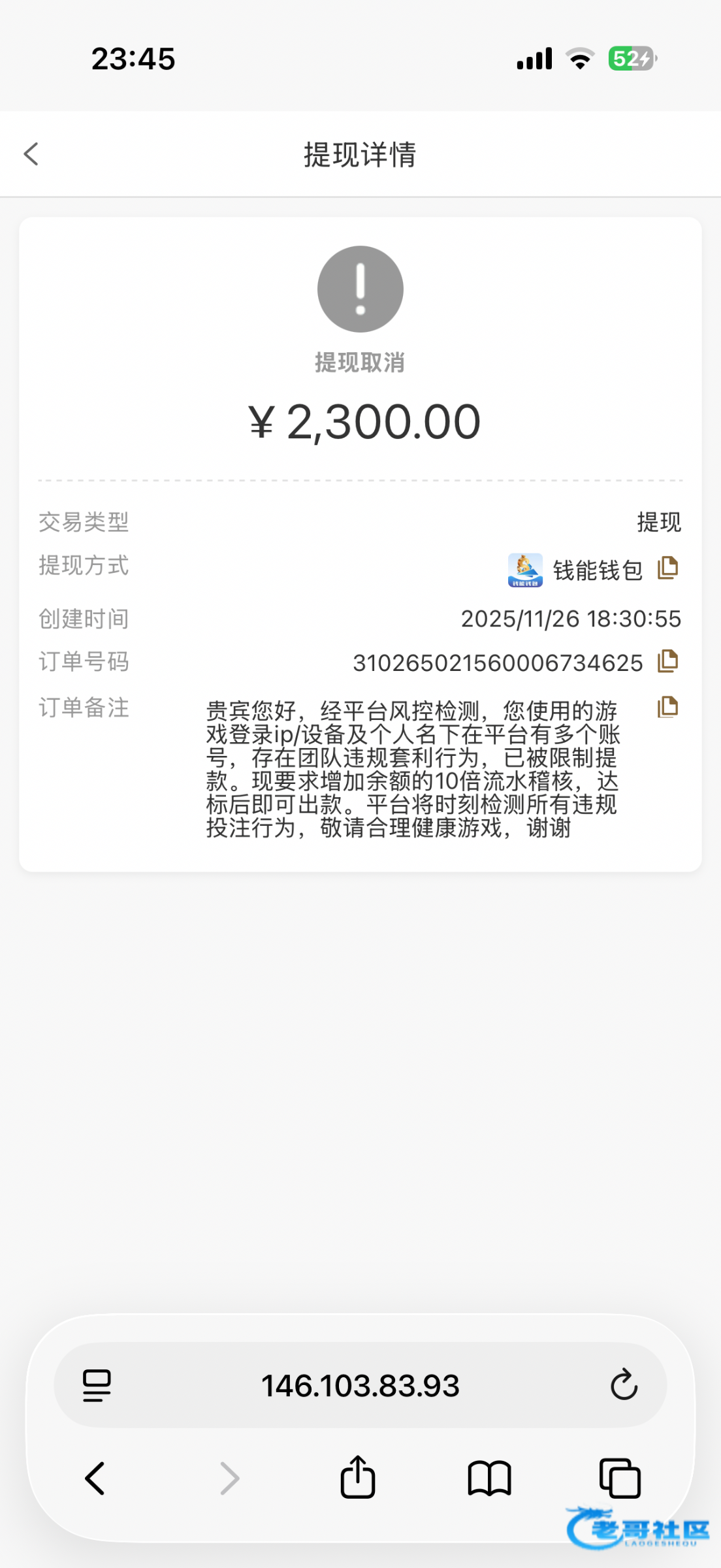Image resolution: width=721 pixels, height=1568 pixels.
Task: Navigate back in Safari's bottom toolbar
Action: coord(95,1478)
